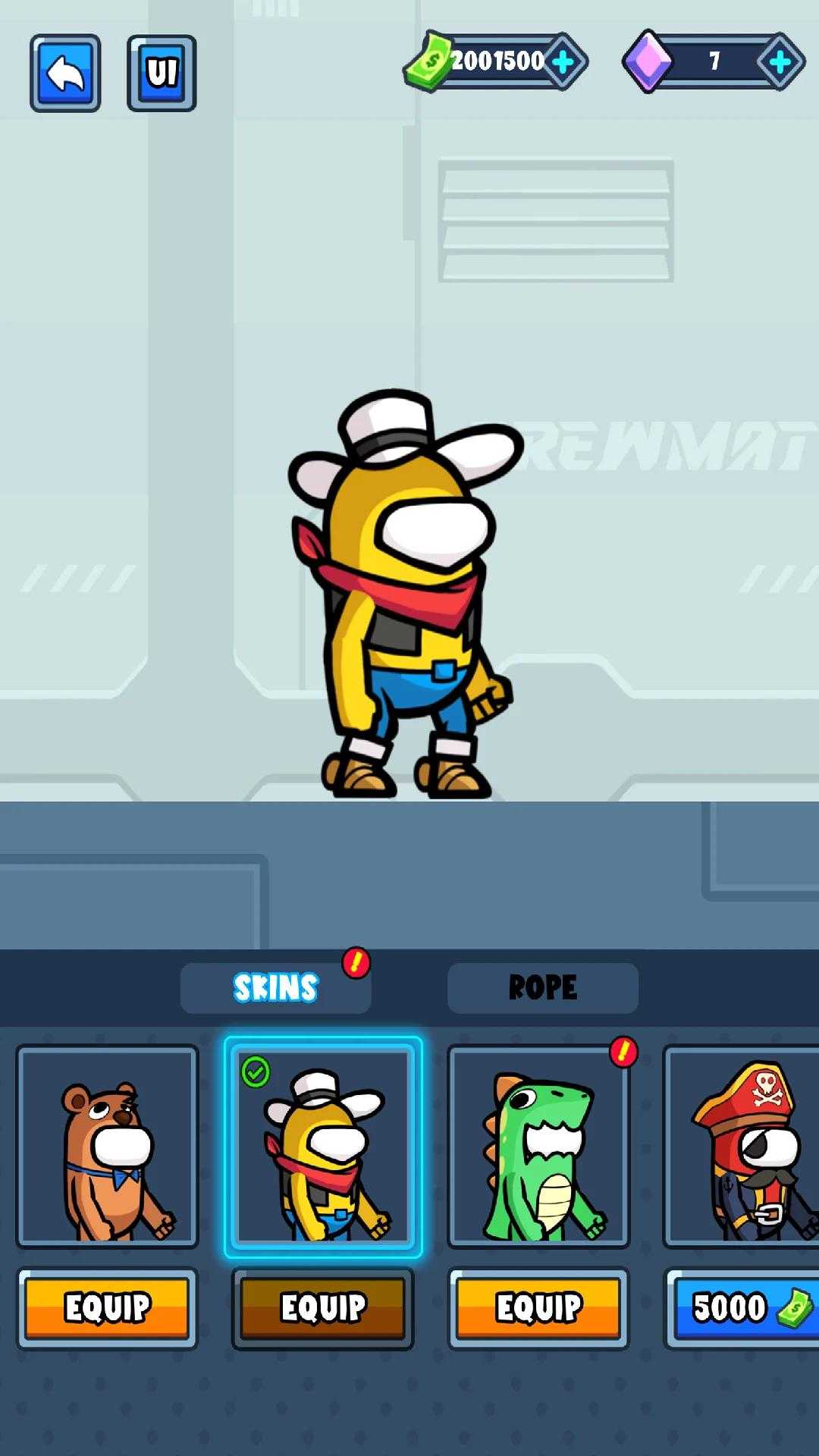Viewport: 819px width, 1456px height.
Task: Preview the red pirate skin card
Action: click(x=743, y=1147)
